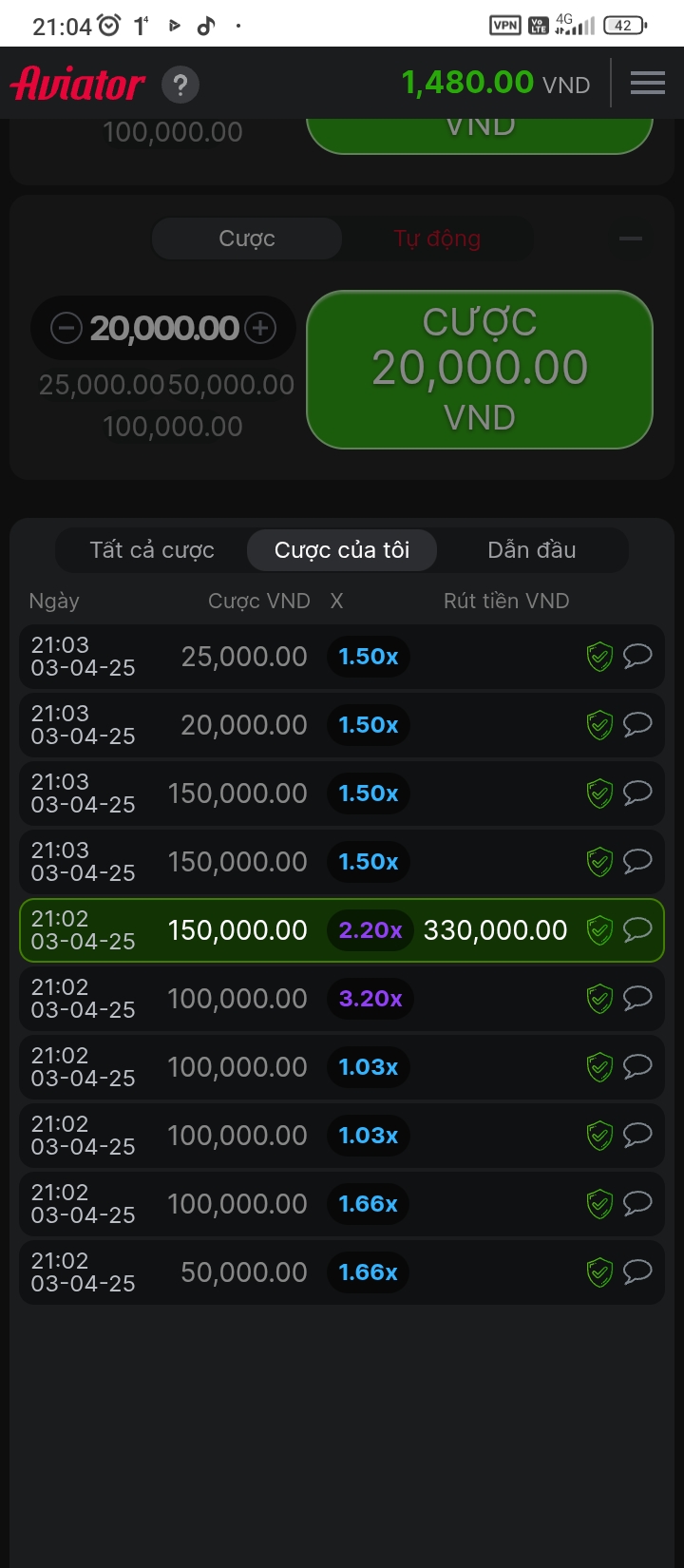This screenshot has height=1568, width=684.
Task: Place the 20,000.00 VND bet
Action: click(x=480, y=370)
